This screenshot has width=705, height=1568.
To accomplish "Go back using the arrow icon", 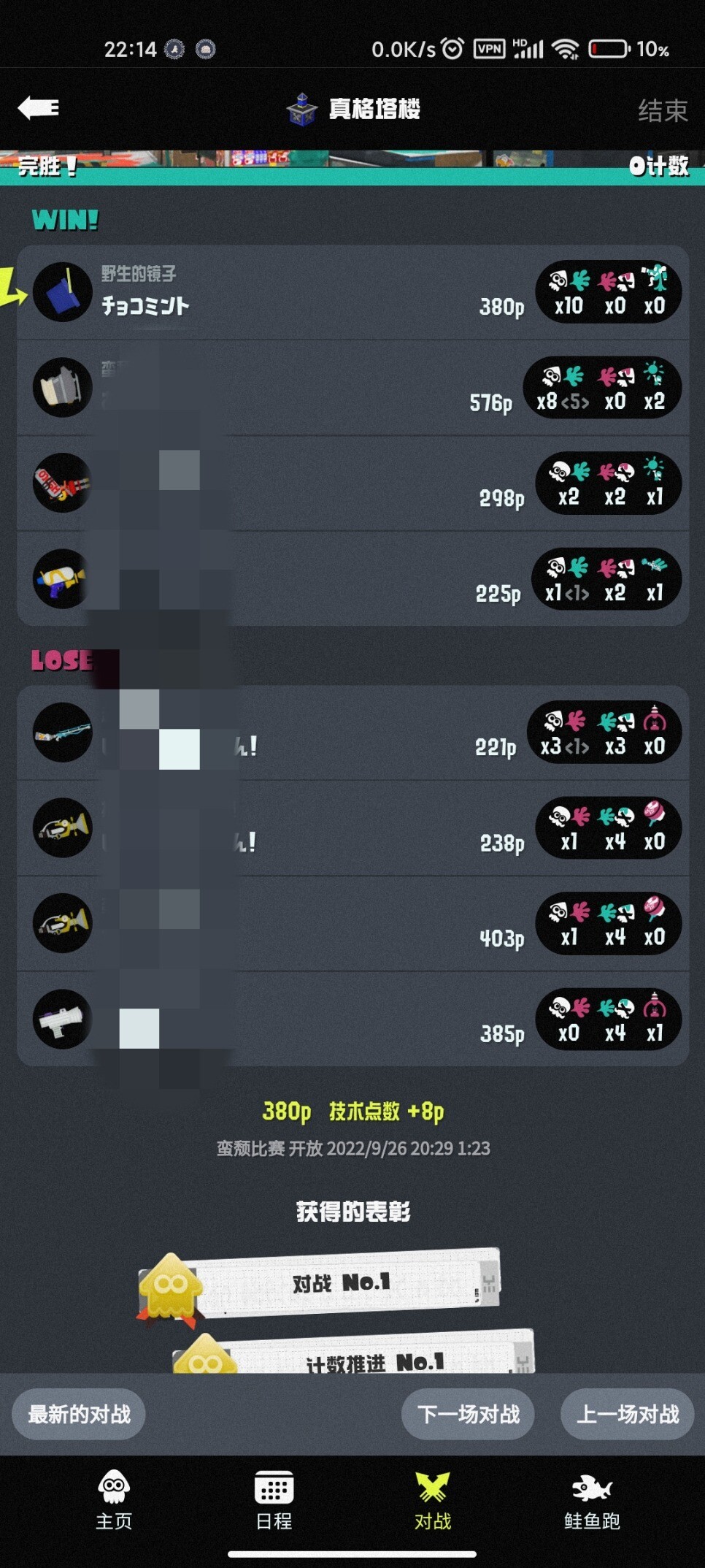I will (x=39, y=109).
